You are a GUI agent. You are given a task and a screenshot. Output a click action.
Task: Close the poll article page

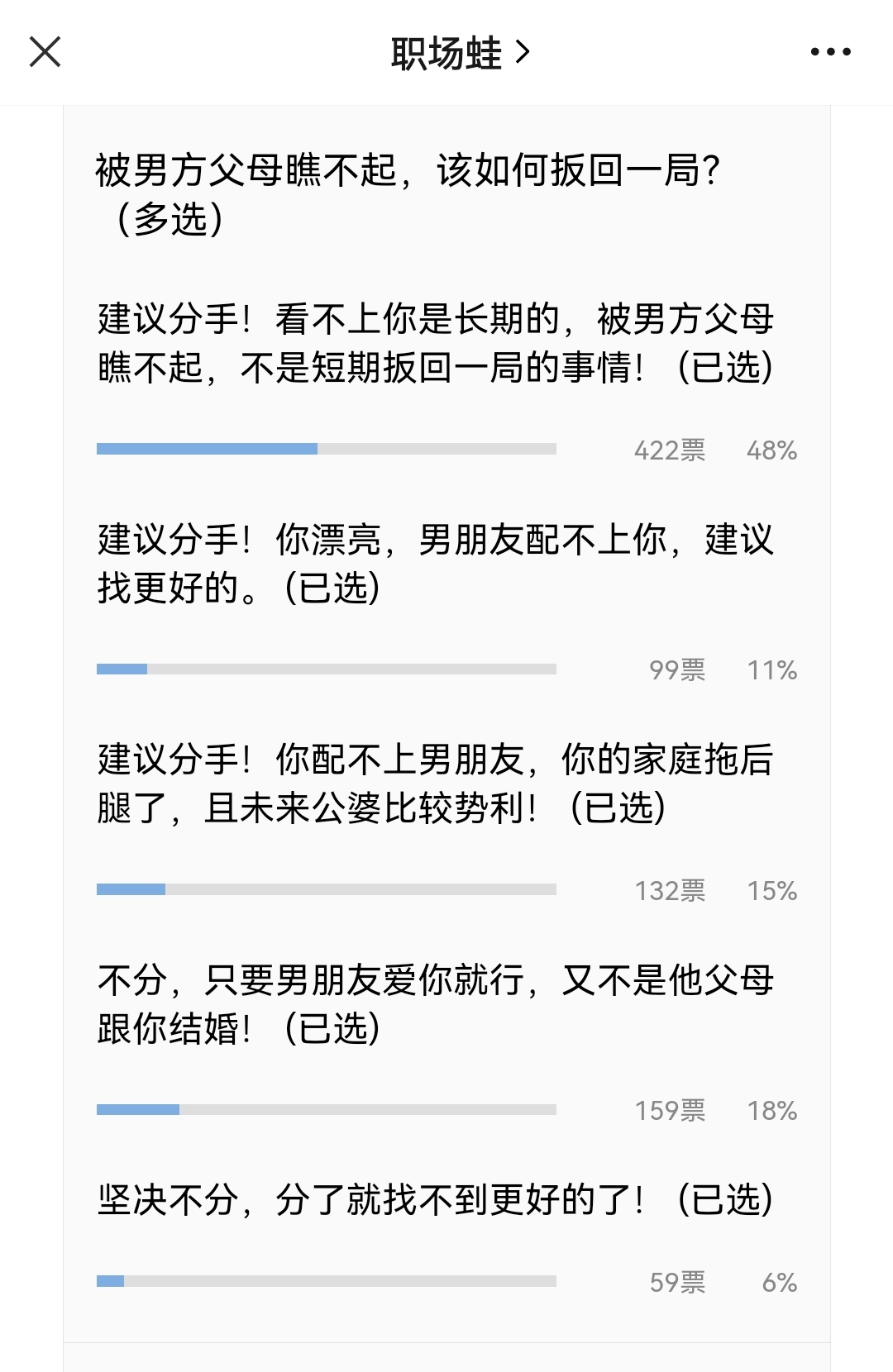[x=45, y=51]
